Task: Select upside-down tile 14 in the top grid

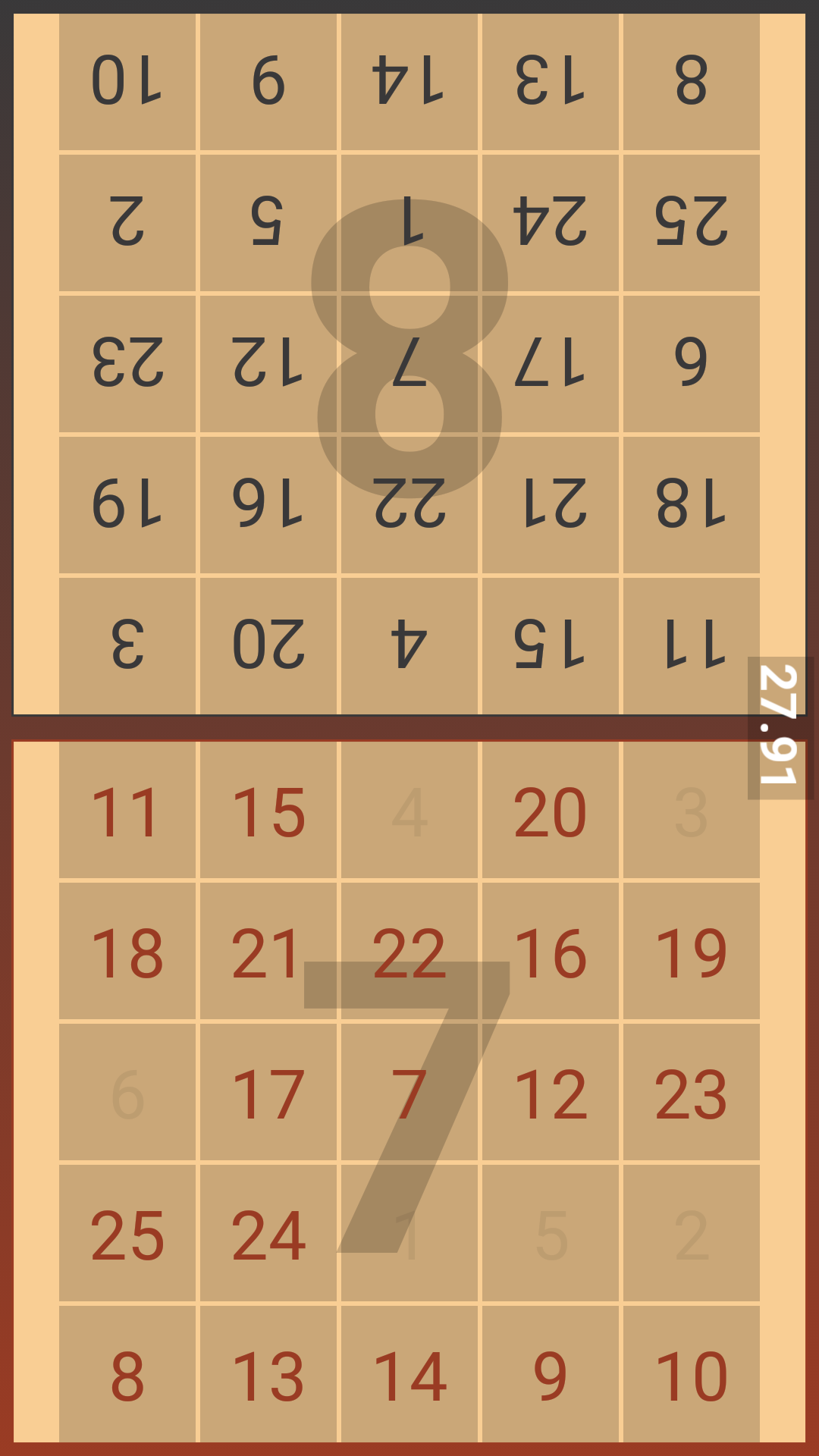Action: [x=409, y=81]
